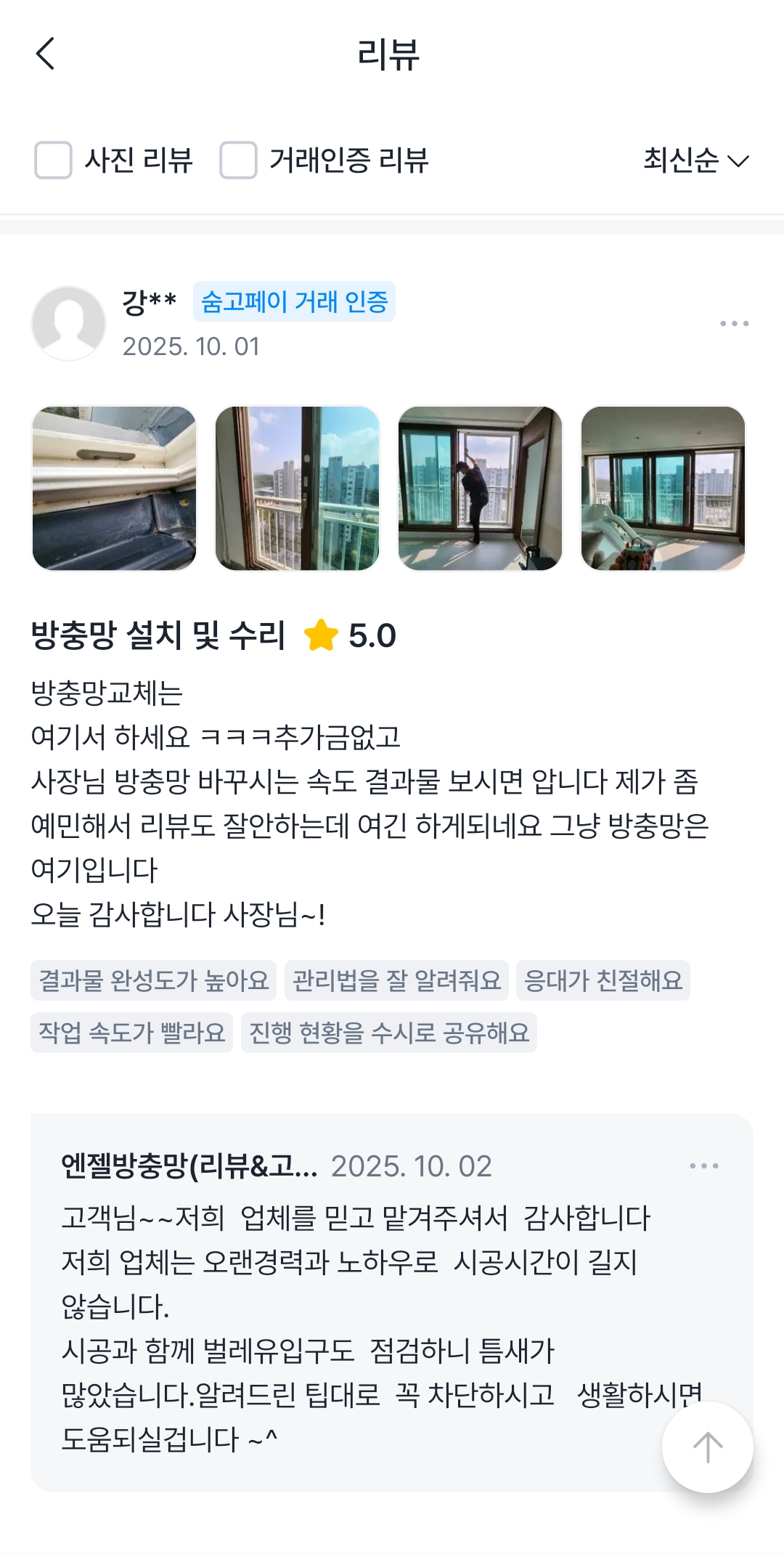Check the 사진 리뷰 filter box
The image size is (784, 1554).
pos(53,160)
